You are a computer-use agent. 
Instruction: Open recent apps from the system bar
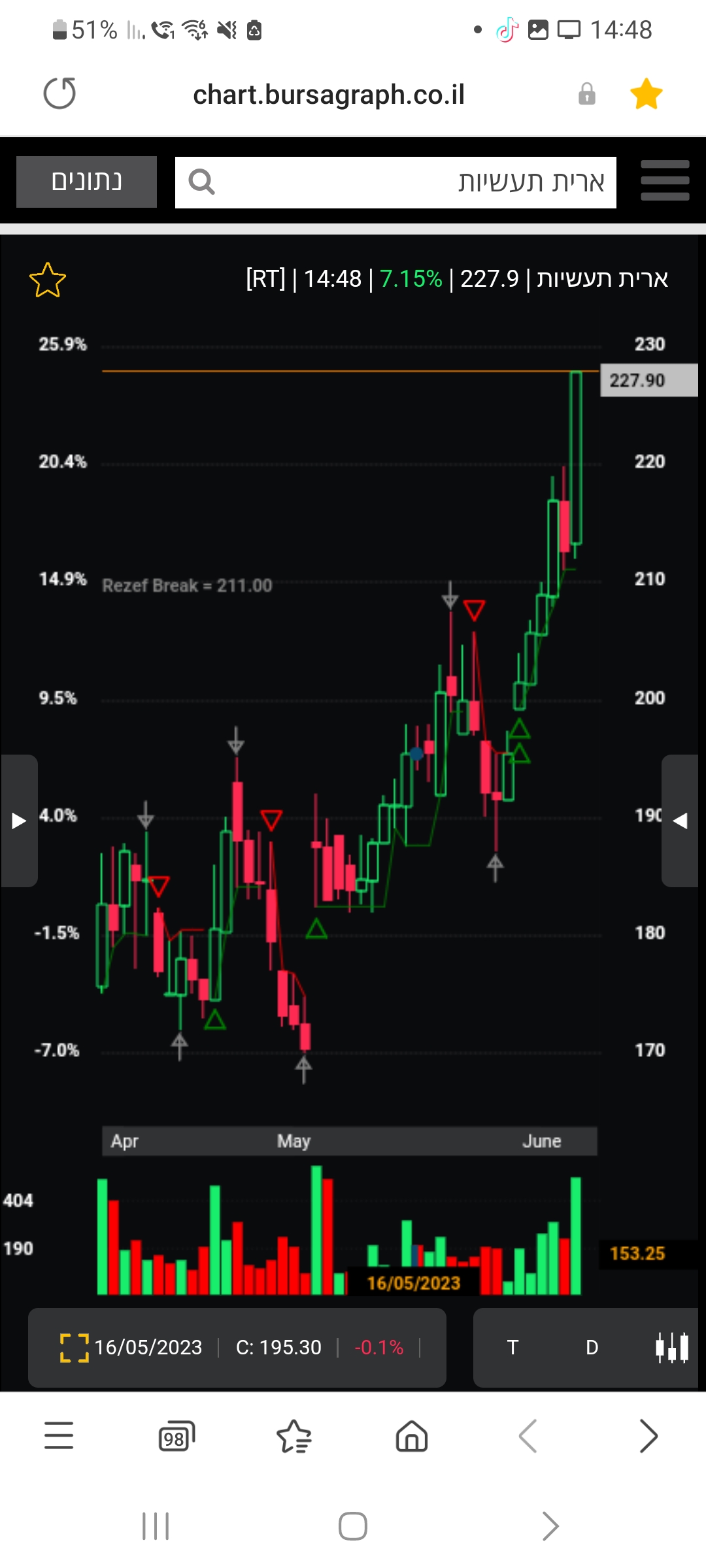point(156,1526)
